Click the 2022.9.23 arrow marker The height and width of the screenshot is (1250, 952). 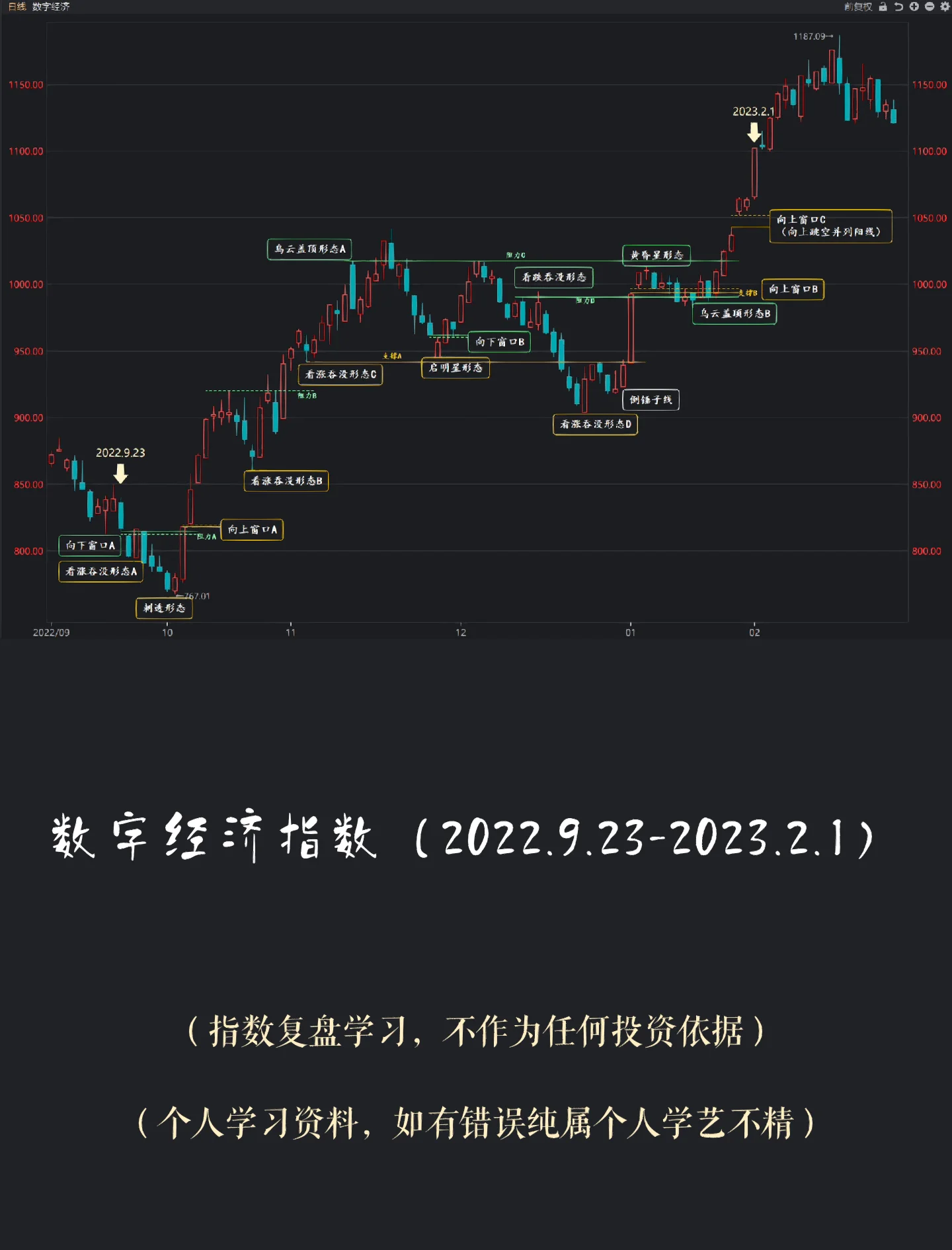(x=120, y=472)
